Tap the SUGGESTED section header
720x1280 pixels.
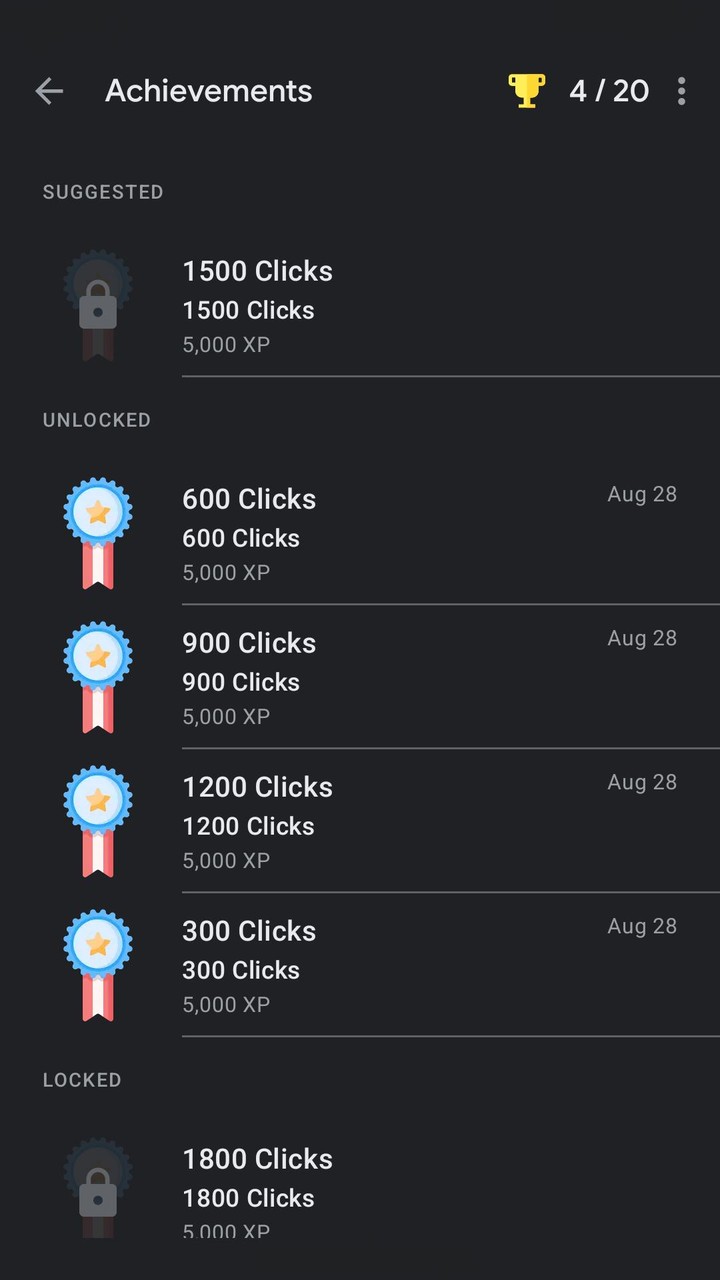pos(102,192)
